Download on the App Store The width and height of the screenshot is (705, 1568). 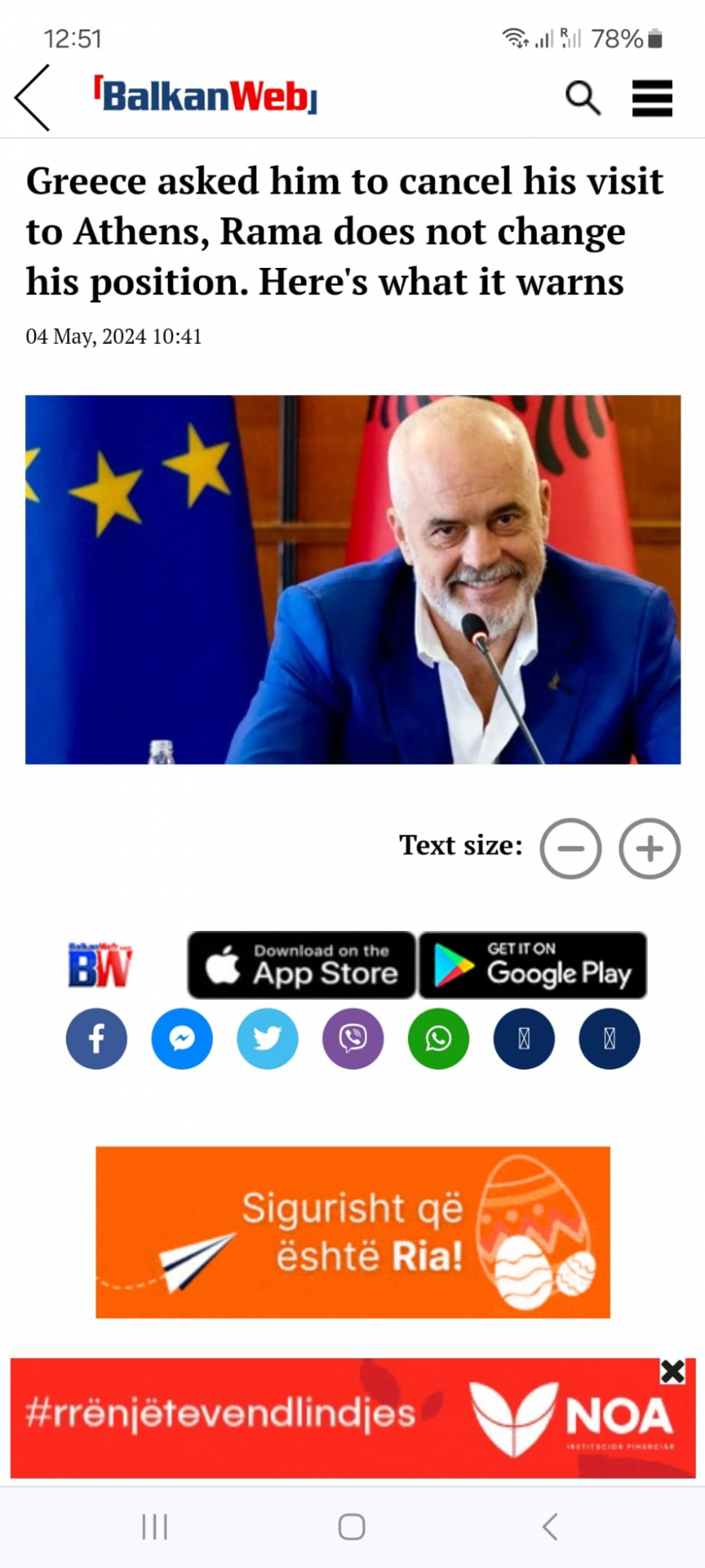click(302, 965)
